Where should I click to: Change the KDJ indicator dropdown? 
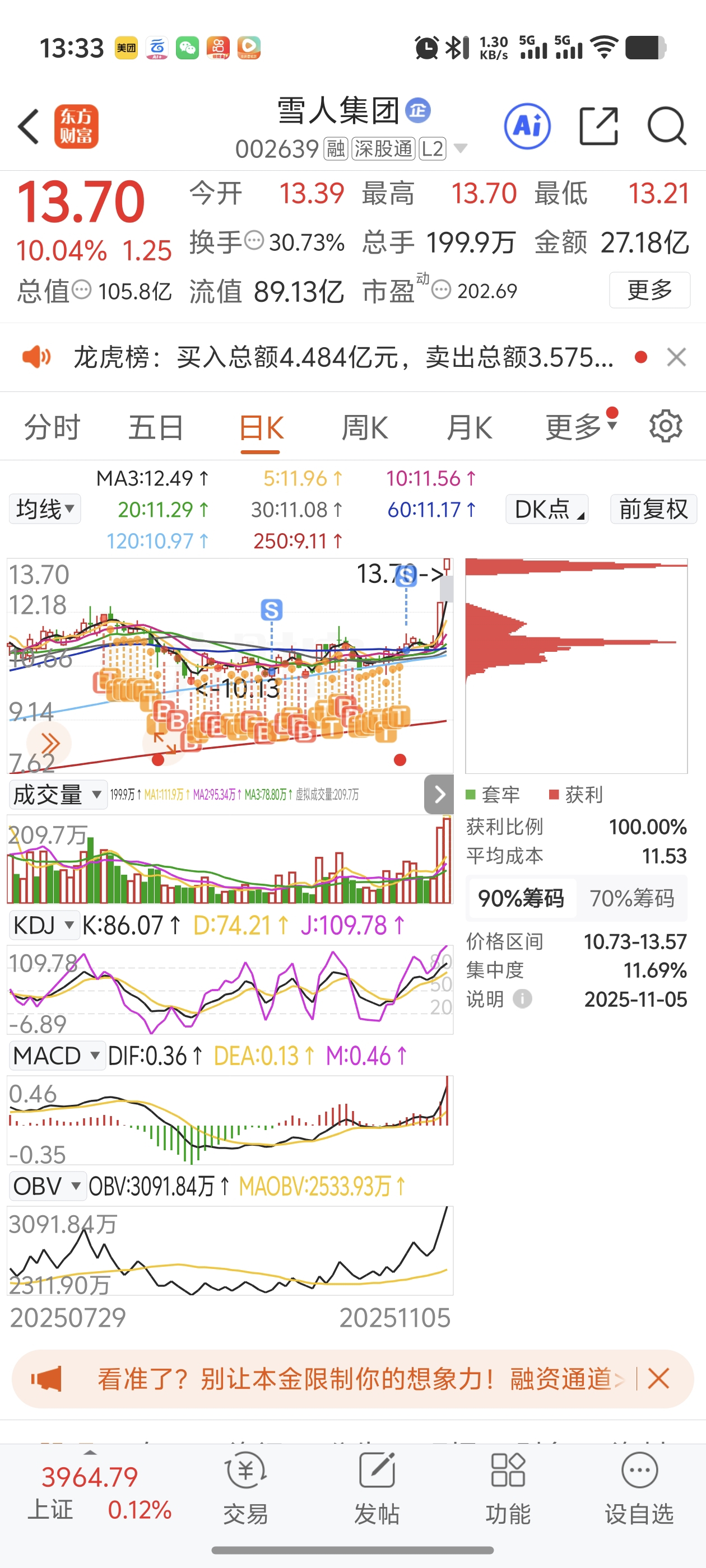pos(44,925)
